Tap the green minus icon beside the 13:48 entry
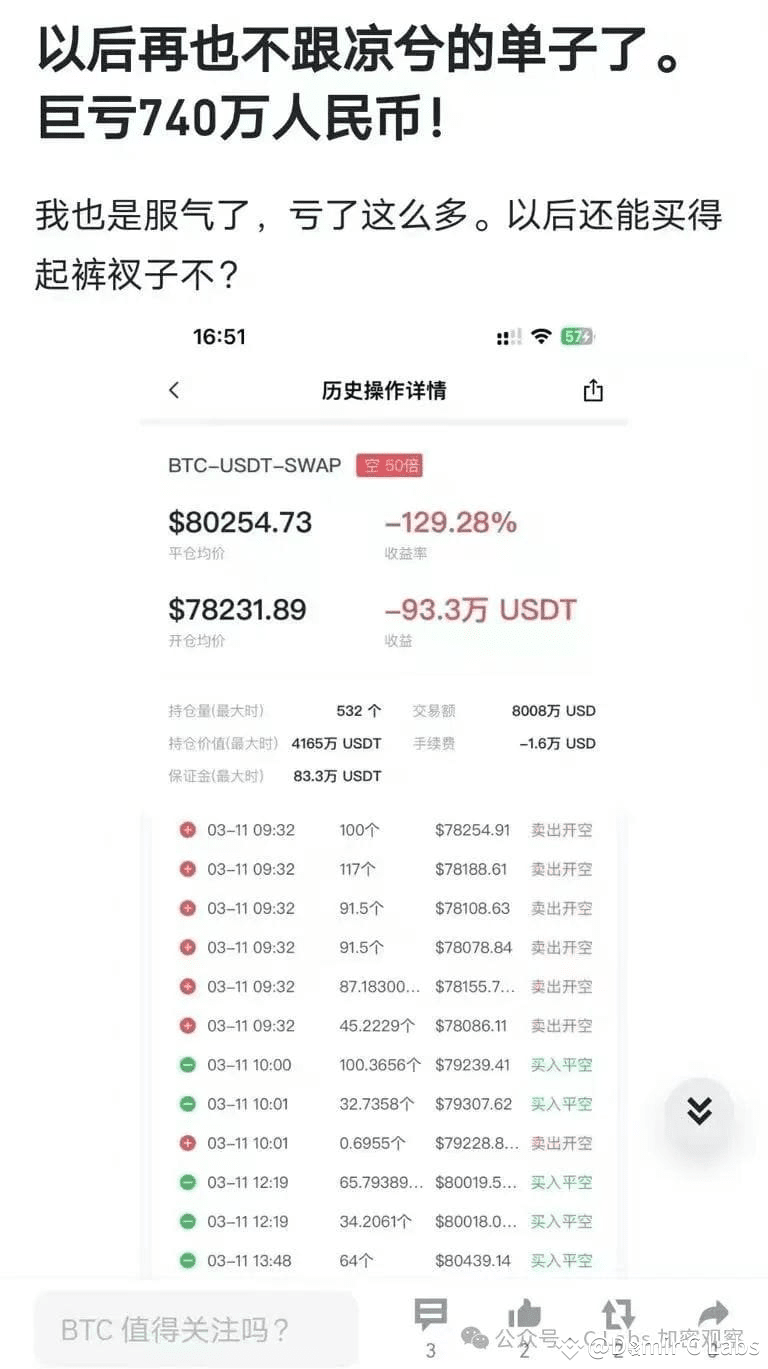768x1369 pixels. point(187,1260)
